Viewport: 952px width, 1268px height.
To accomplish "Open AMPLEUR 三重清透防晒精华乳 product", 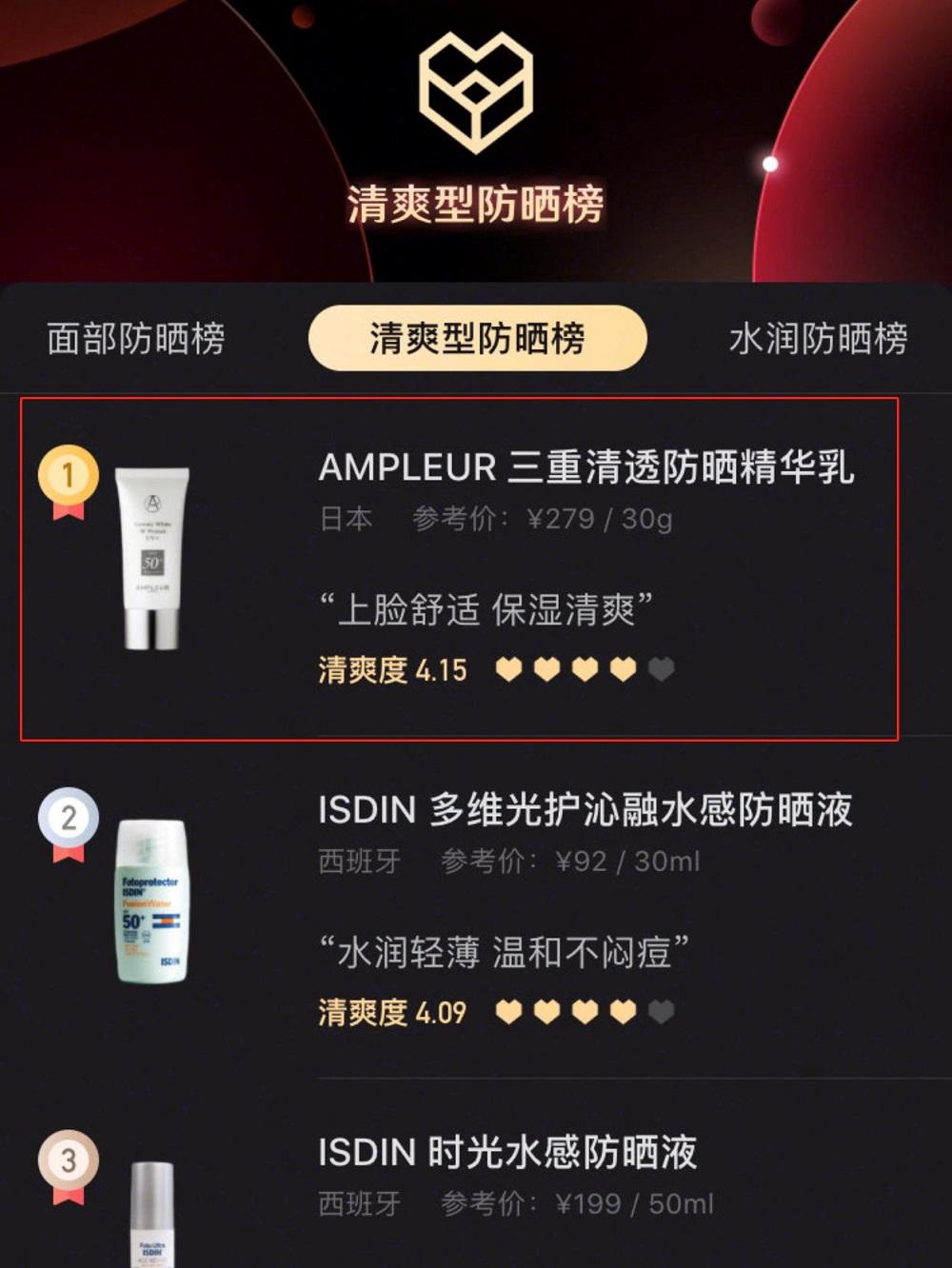I will click(585, 468).
